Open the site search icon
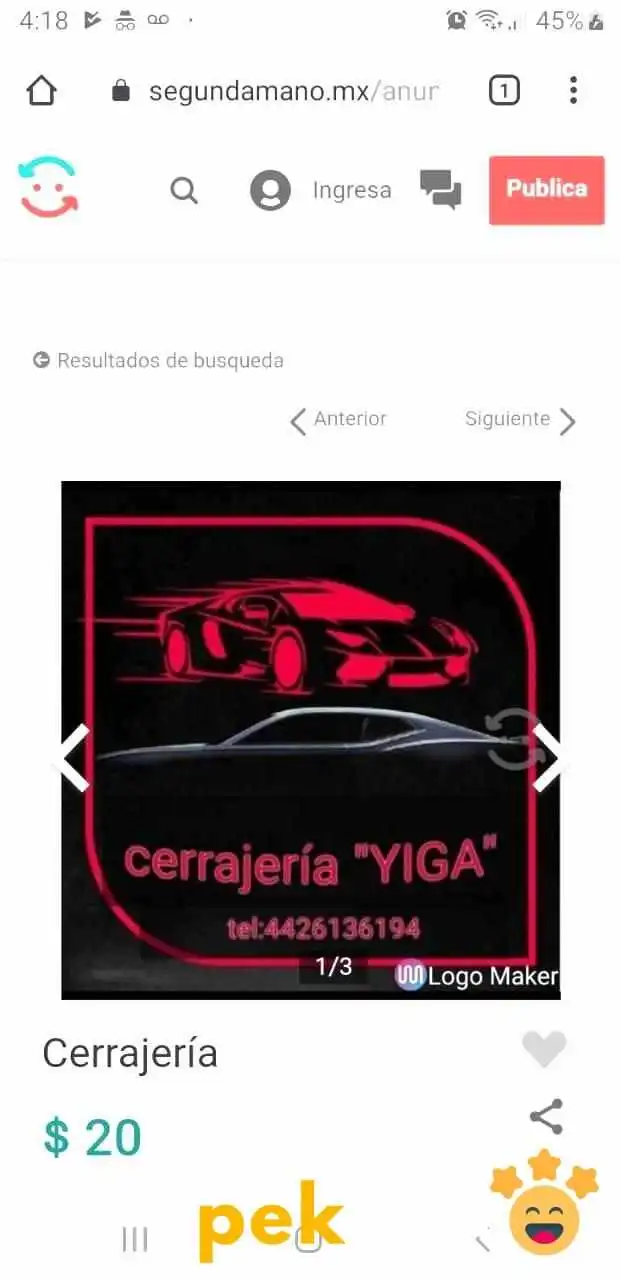620x1279 pixels. (x=184, y=190)
